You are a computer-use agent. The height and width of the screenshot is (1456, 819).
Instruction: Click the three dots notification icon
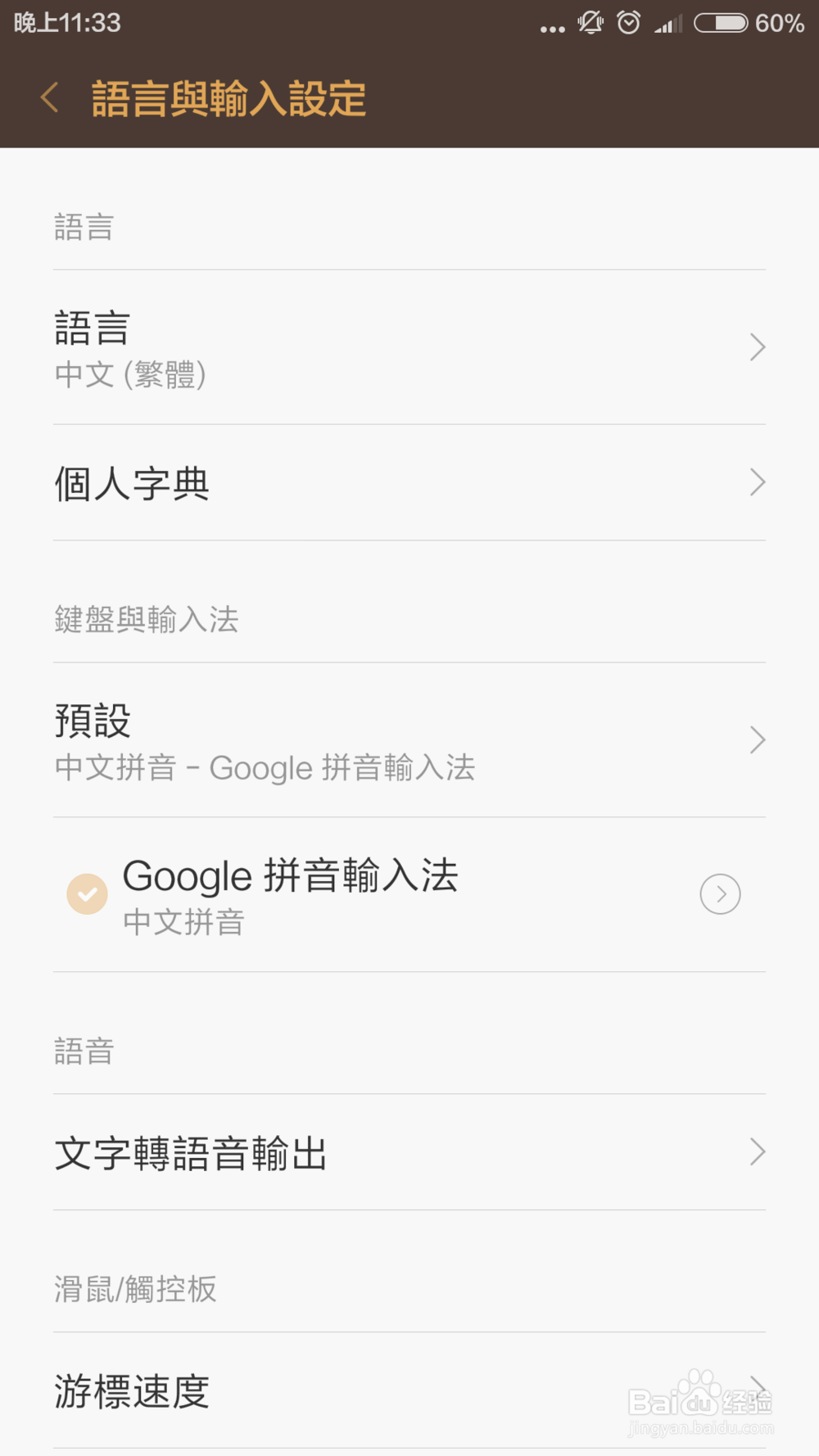551,27
